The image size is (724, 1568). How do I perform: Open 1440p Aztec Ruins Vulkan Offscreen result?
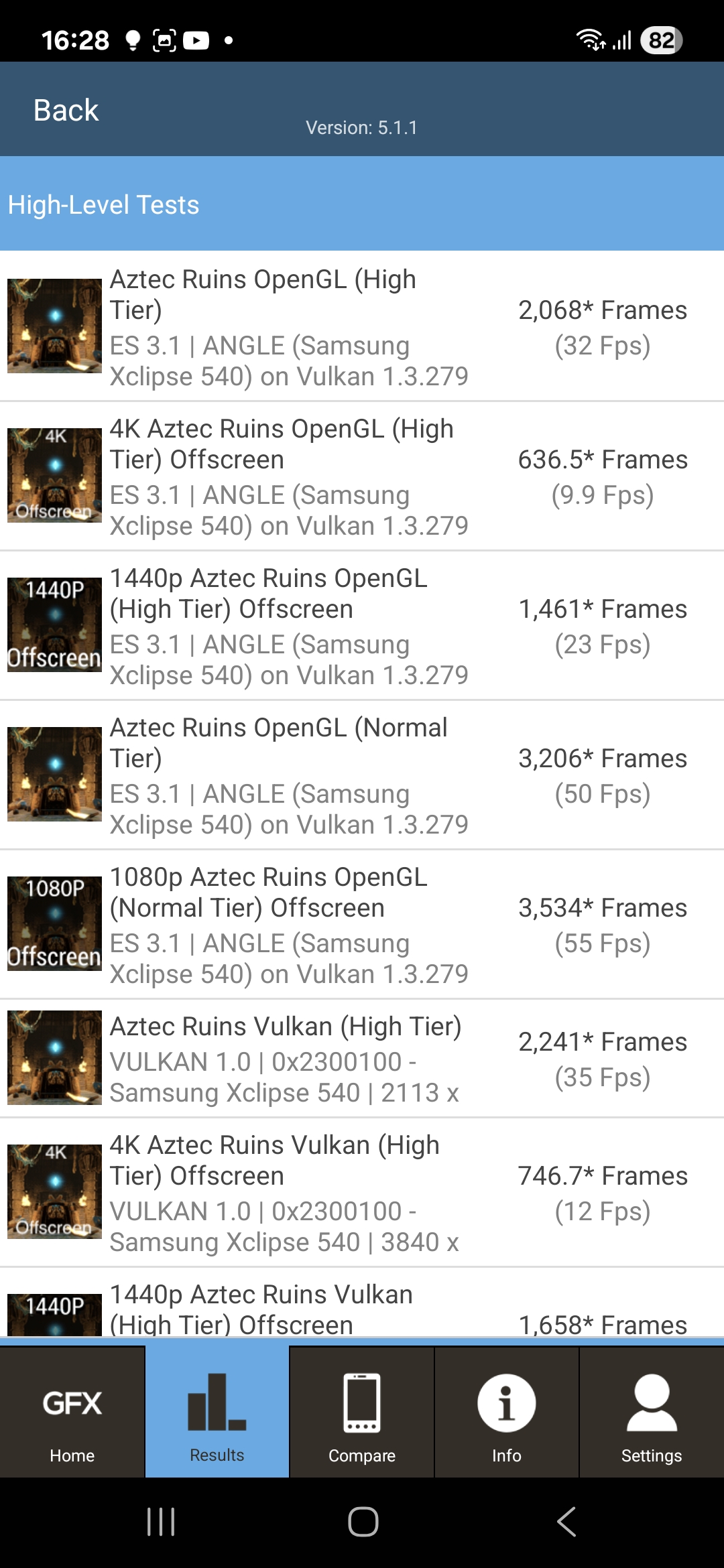point(362,1308)
